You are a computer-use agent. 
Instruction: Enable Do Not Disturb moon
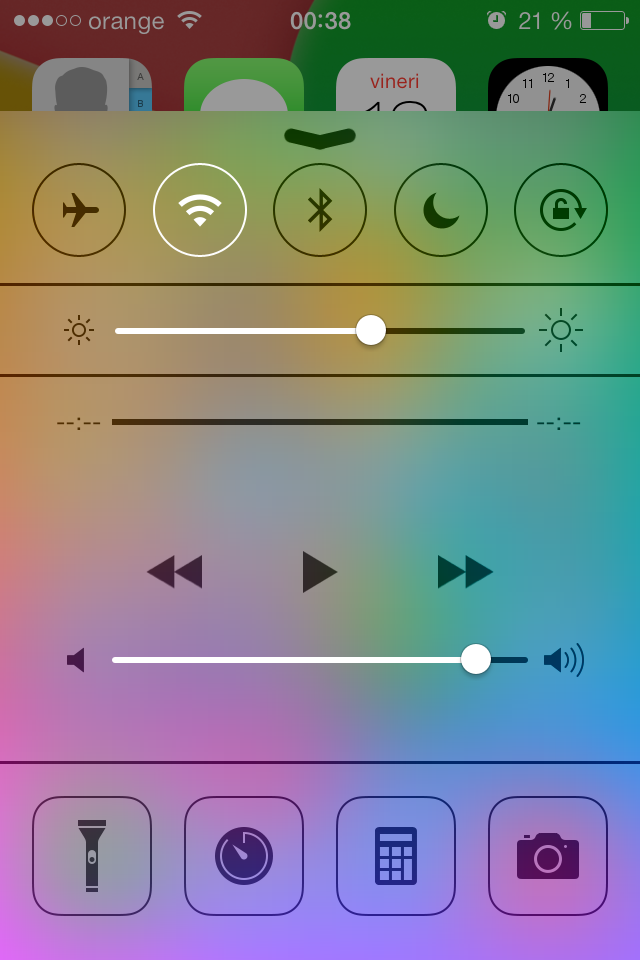coord(441,210)
